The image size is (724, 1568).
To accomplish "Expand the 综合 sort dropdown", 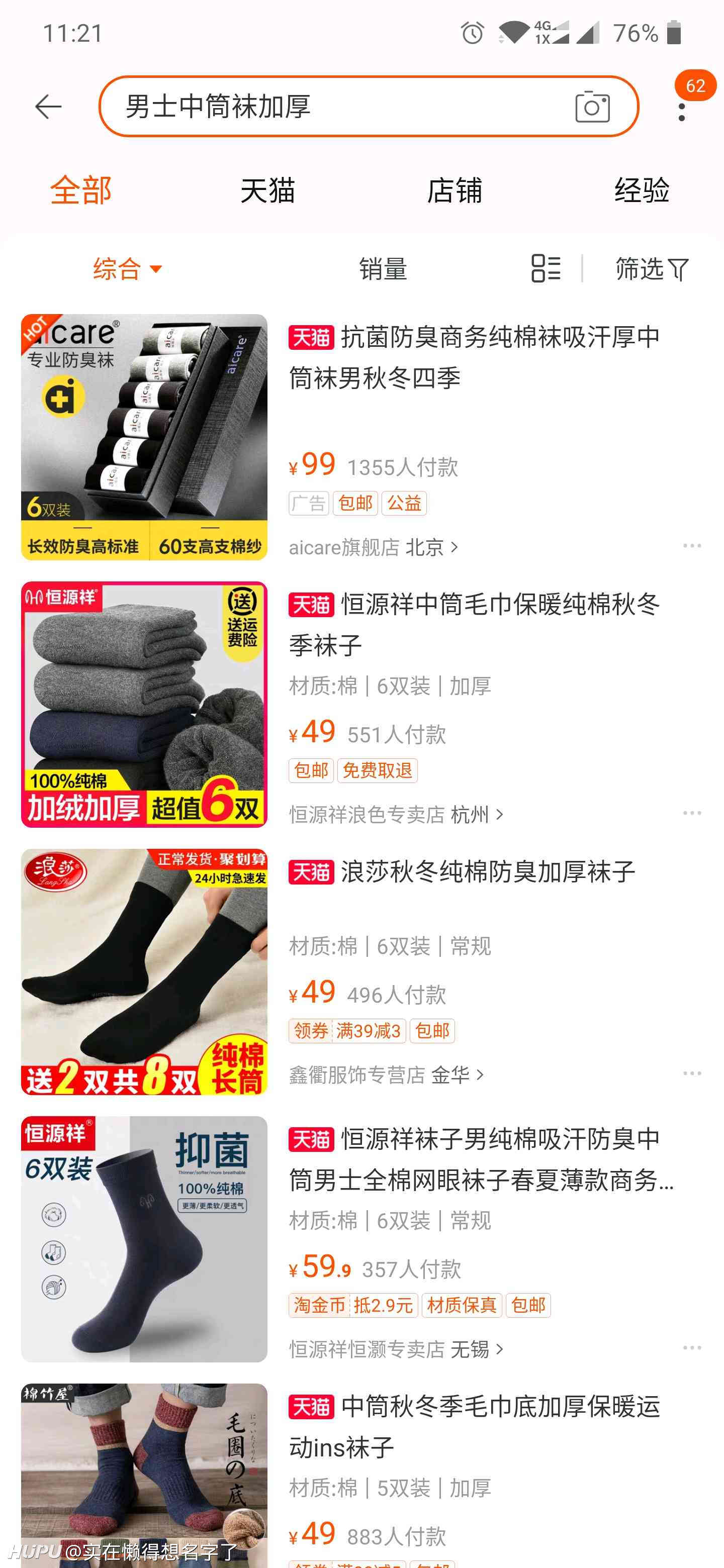I will [x=127, y=268].
